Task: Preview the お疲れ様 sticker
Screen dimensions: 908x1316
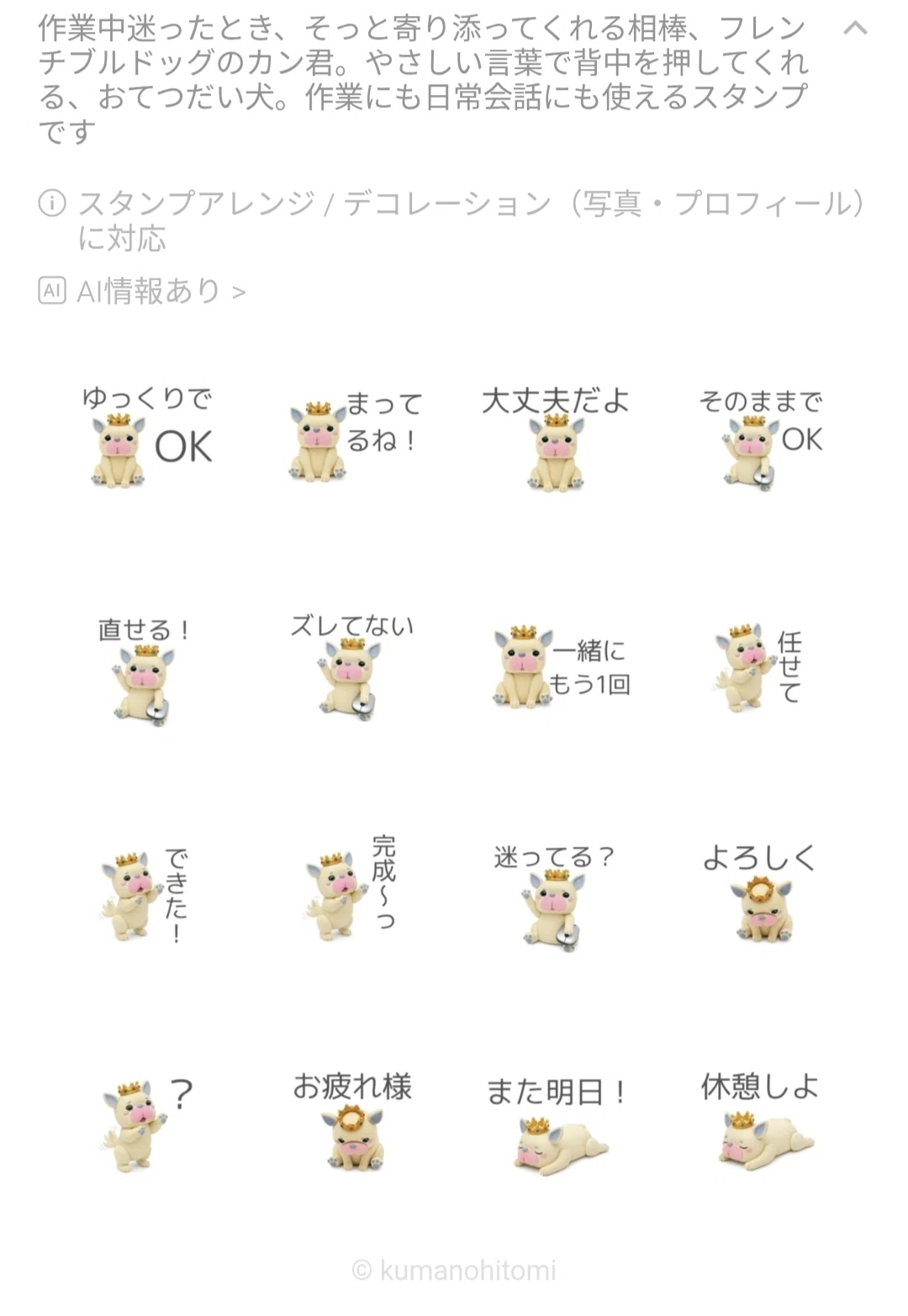Action: [x=352, y=1120]
